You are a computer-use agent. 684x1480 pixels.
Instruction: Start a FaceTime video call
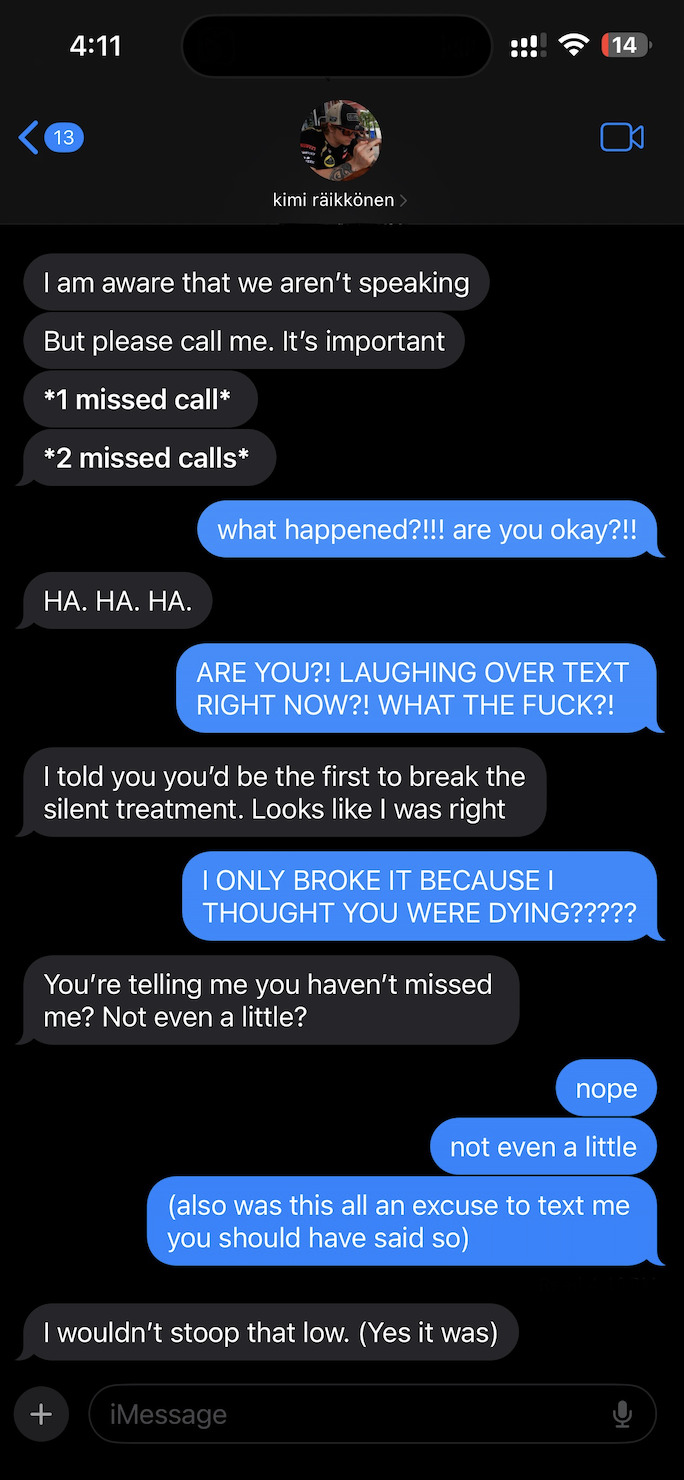coord(621,137)
